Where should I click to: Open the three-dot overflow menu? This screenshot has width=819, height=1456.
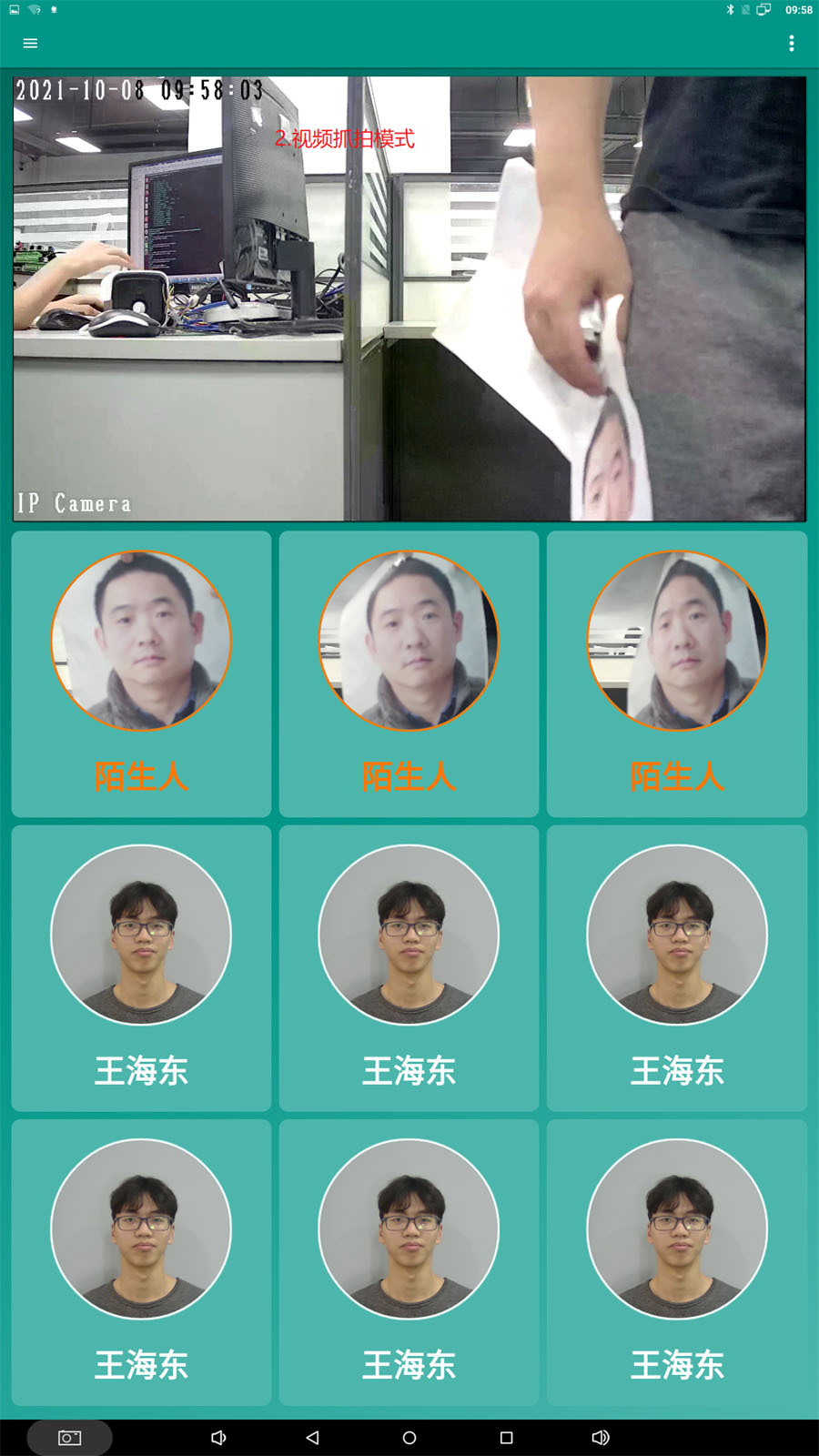[792, 43]
